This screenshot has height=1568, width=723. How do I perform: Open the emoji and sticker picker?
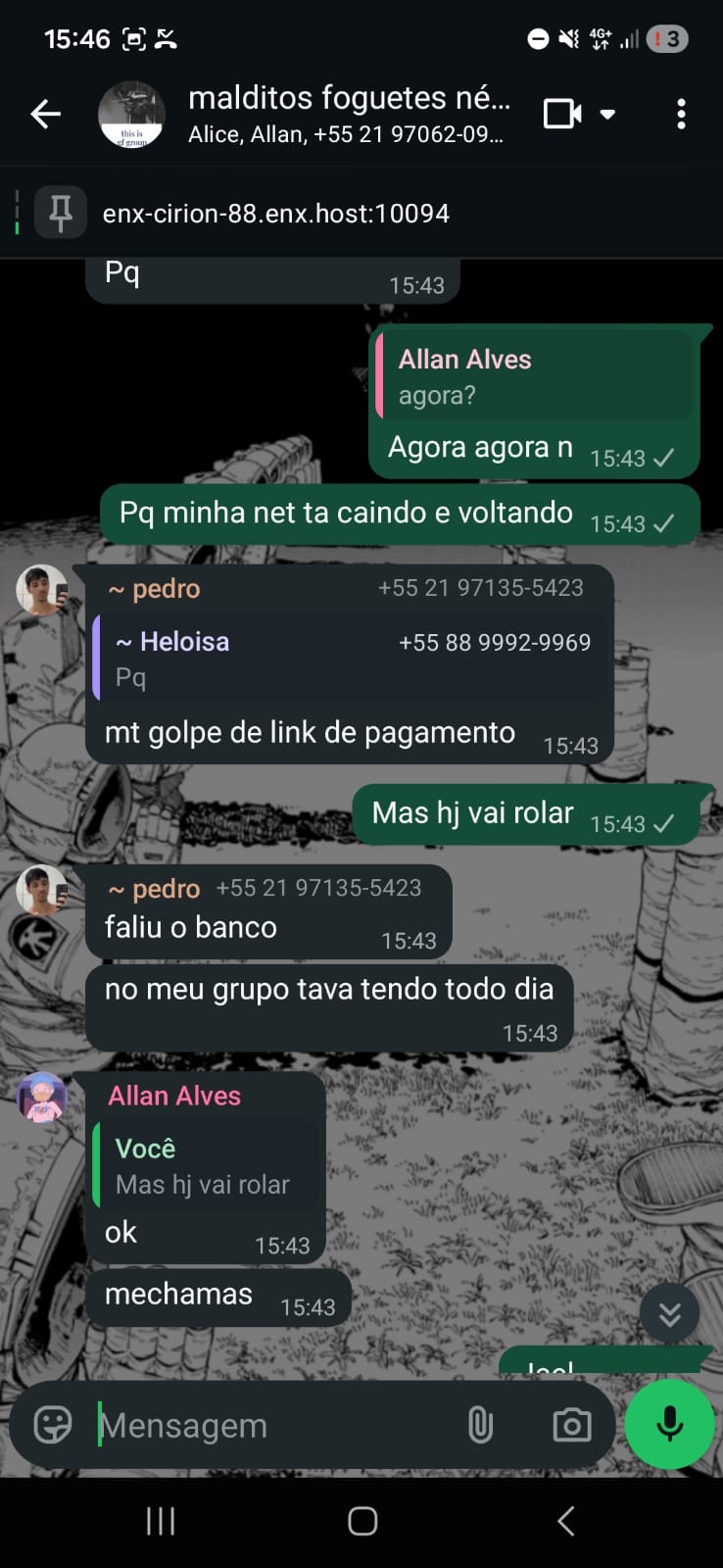point(53,1425)
